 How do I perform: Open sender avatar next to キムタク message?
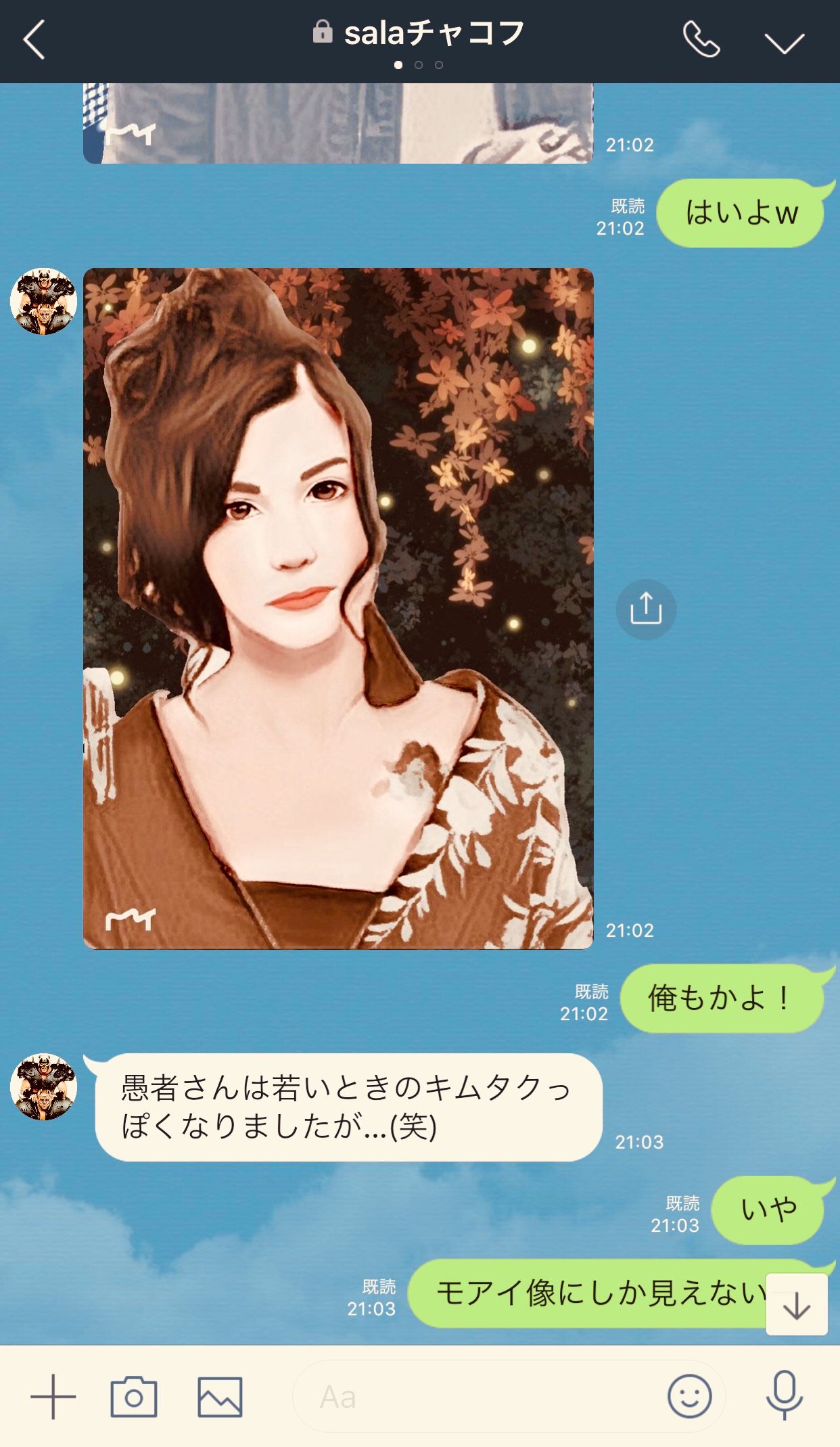point(43,1087)
